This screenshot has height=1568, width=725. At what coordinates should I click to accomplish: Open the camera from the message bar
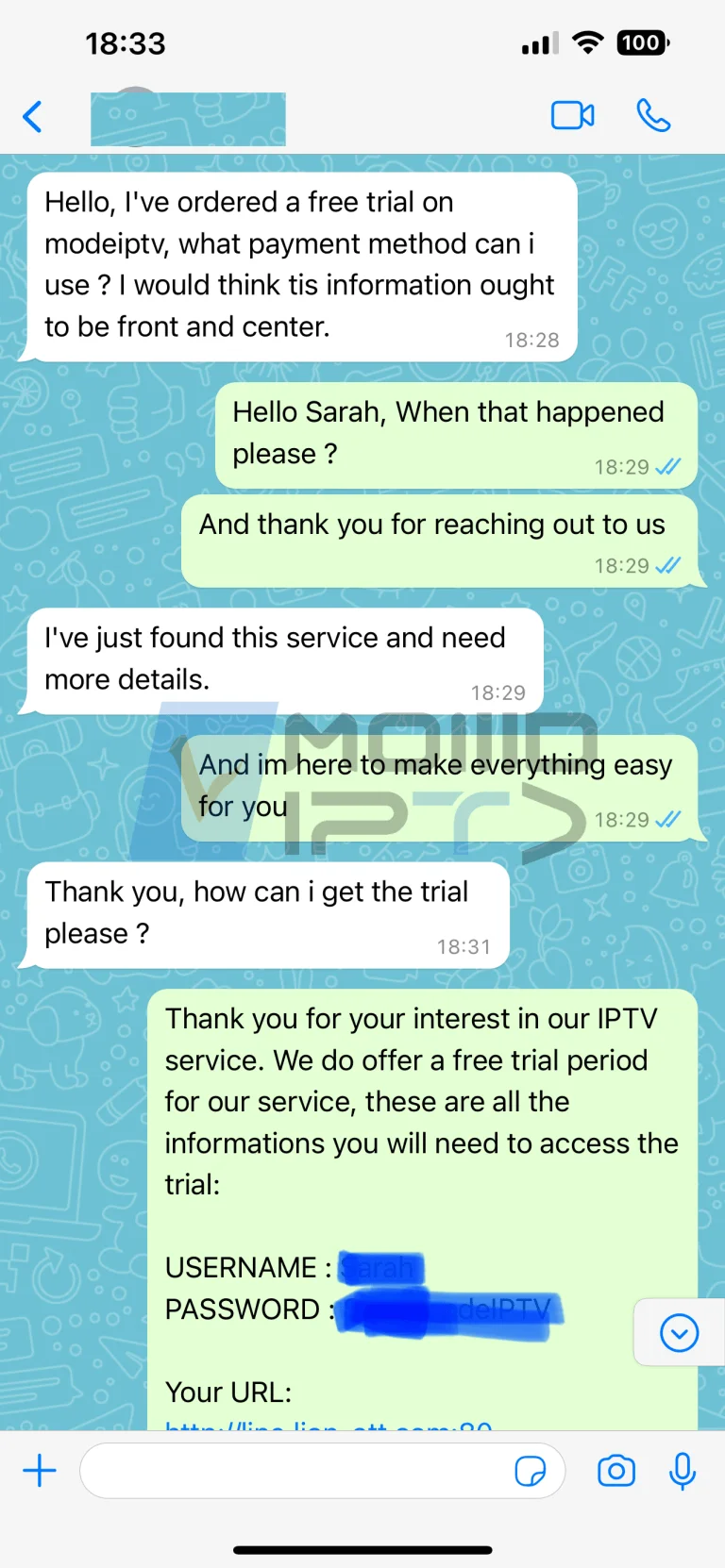click(616, 1470)
